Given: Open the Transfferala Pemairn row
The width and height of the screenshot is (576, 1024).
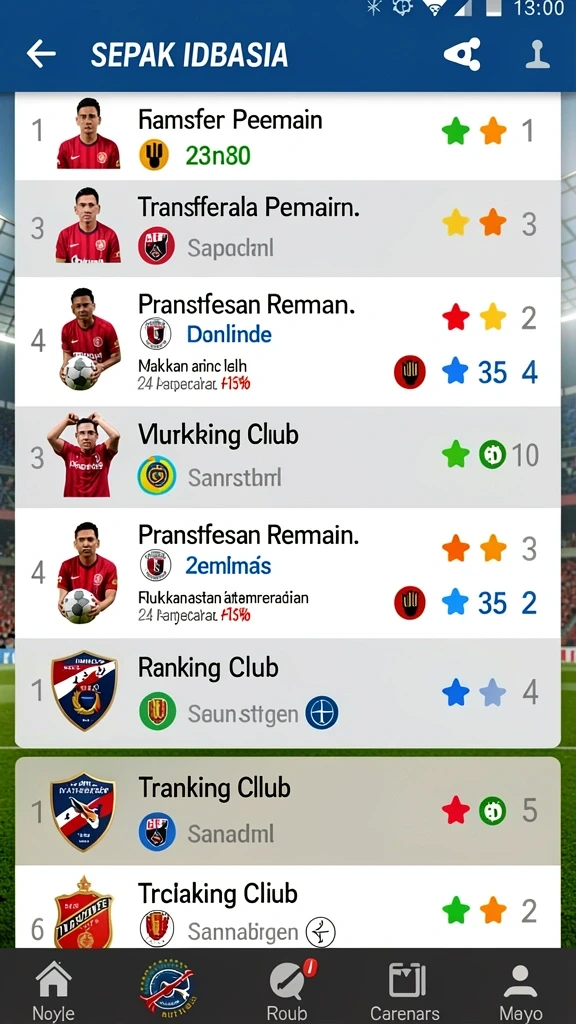Looking at the screenshot, I should pos(287,228).
